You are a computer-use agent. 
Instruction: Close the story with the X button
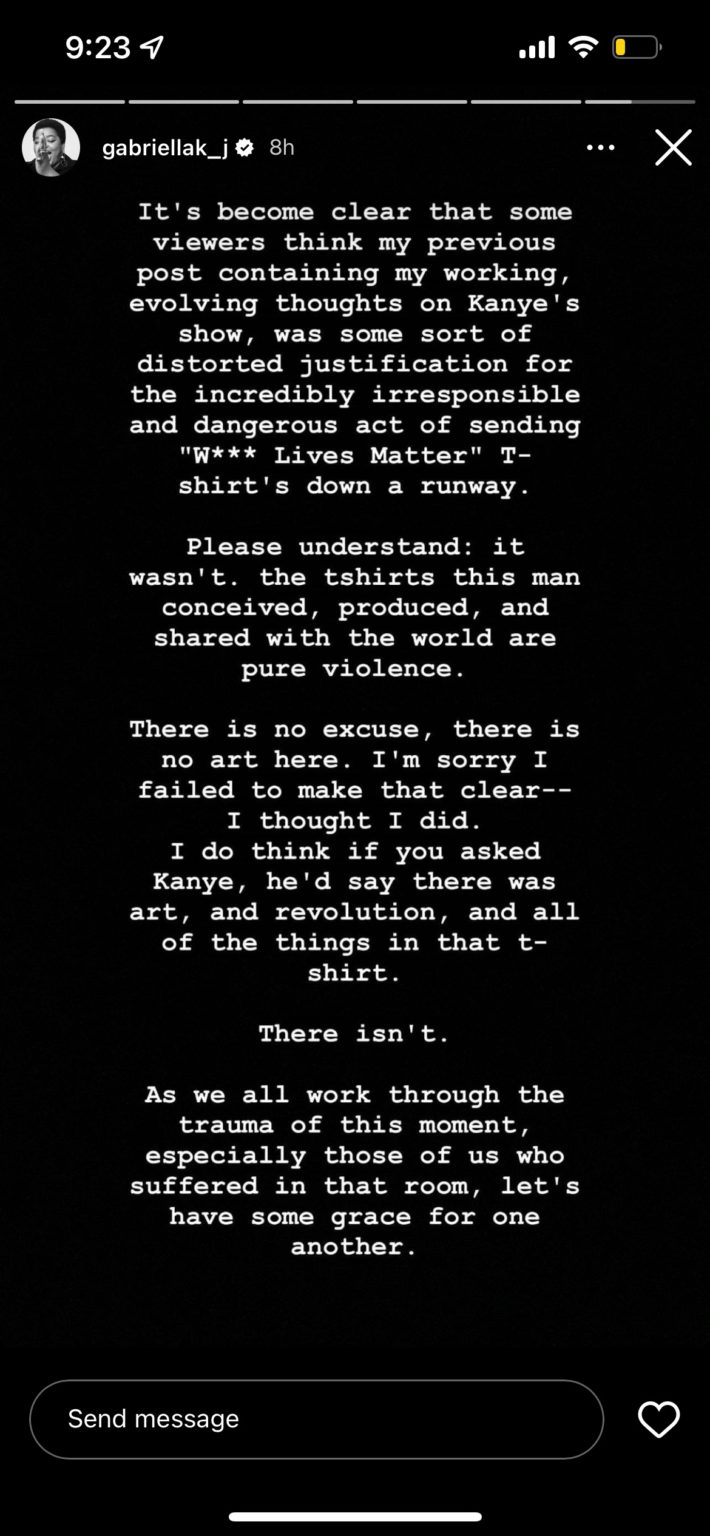(x=673, y=147)
